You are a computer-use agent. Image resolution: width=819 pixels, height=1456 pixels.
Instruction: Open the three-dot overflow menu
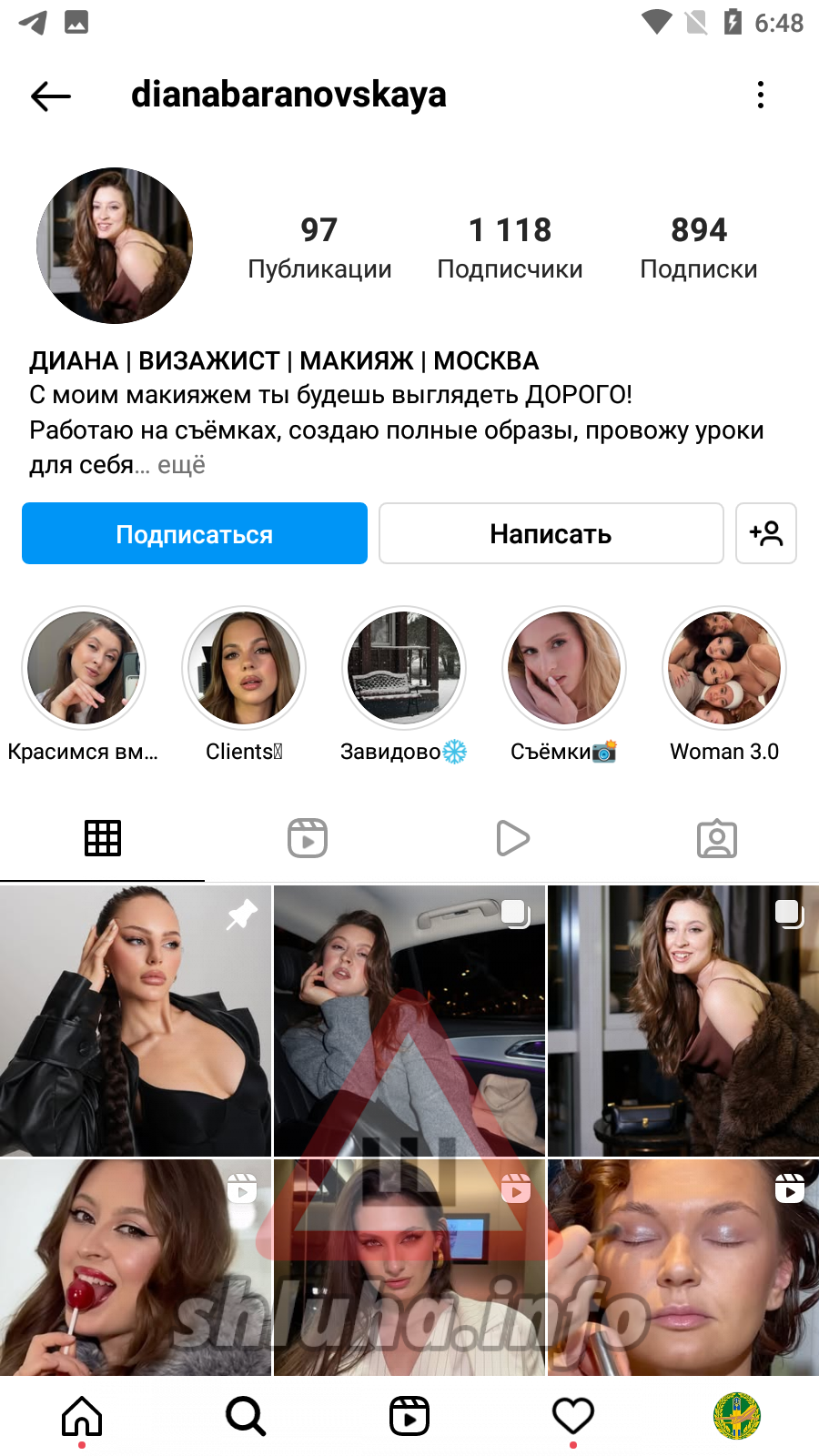(761, 95)
